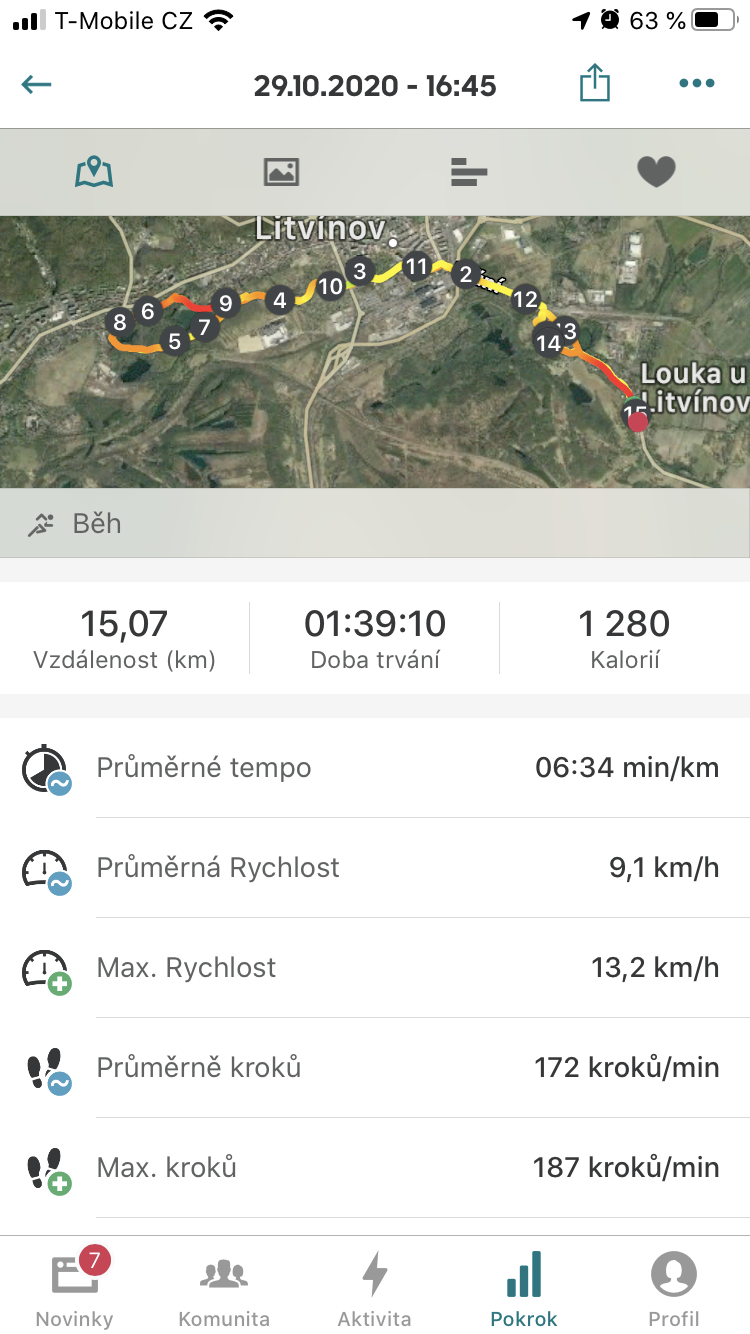750x1334 pixels.
Task: Open the heart tab
Action: [x=656, y=172]
